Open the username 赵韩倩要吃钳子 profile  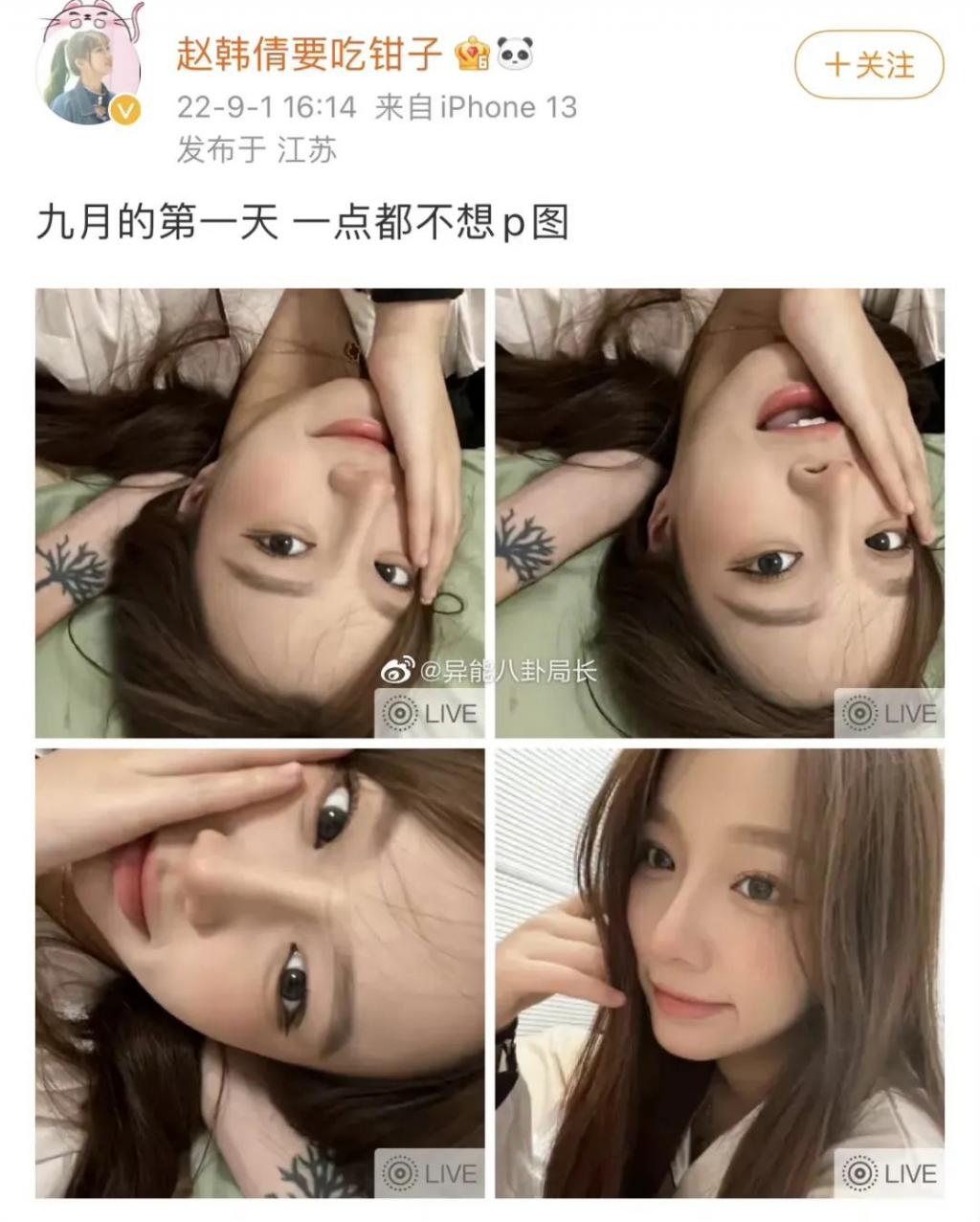coord(309,54)
